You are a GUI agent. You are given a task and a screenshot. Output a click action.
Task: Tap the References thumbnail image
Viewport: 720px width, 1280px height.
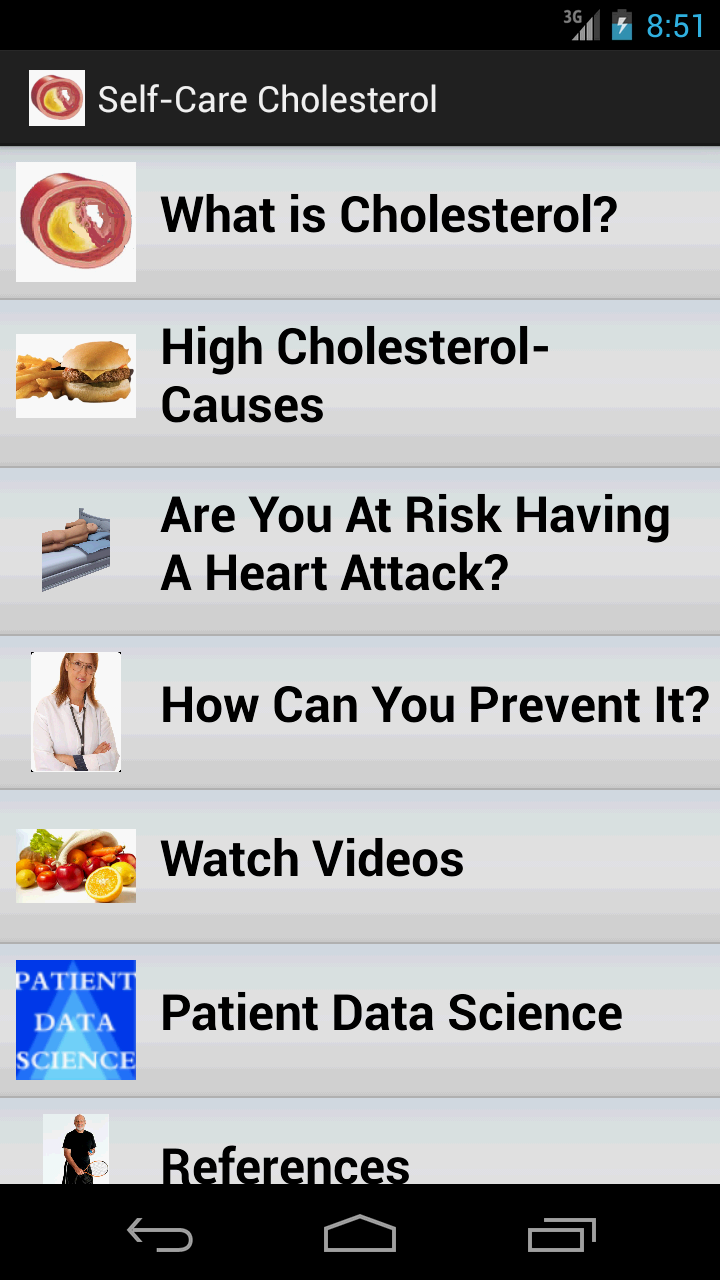(x=75, y=1150)
